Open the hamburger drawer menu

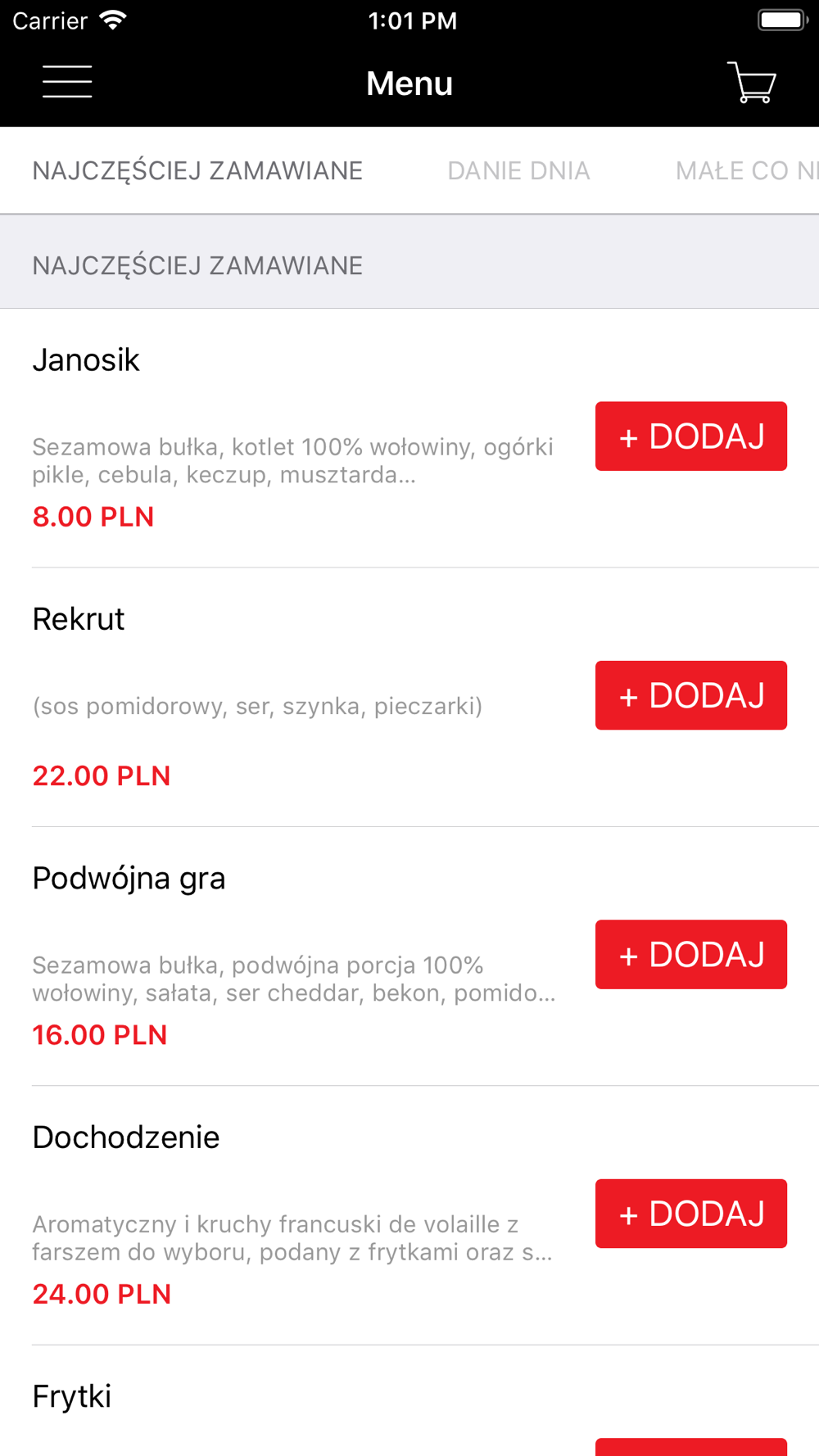pos(67,82)
